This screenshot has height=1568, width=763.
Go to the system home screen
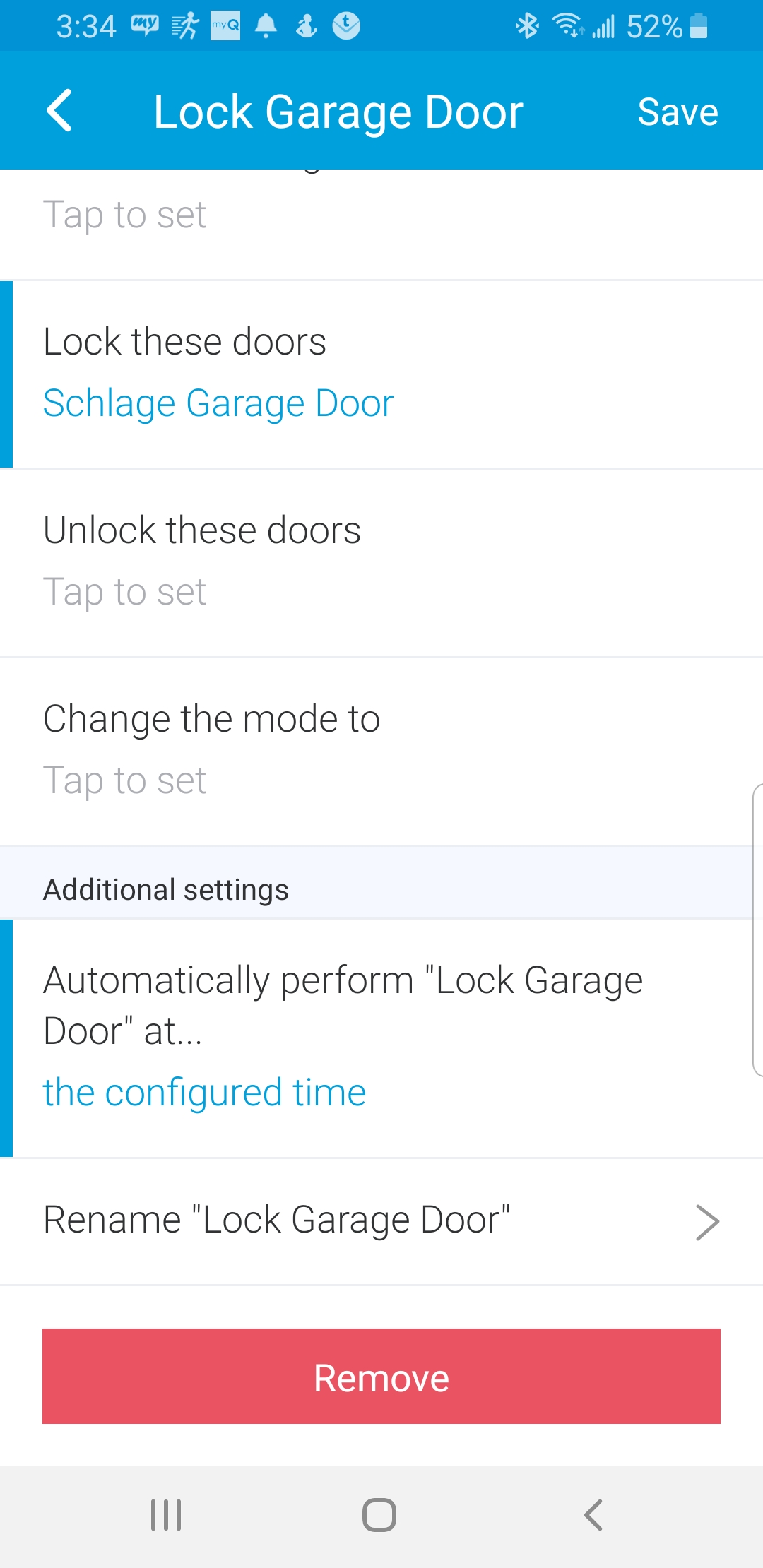tap(379, 1515)
